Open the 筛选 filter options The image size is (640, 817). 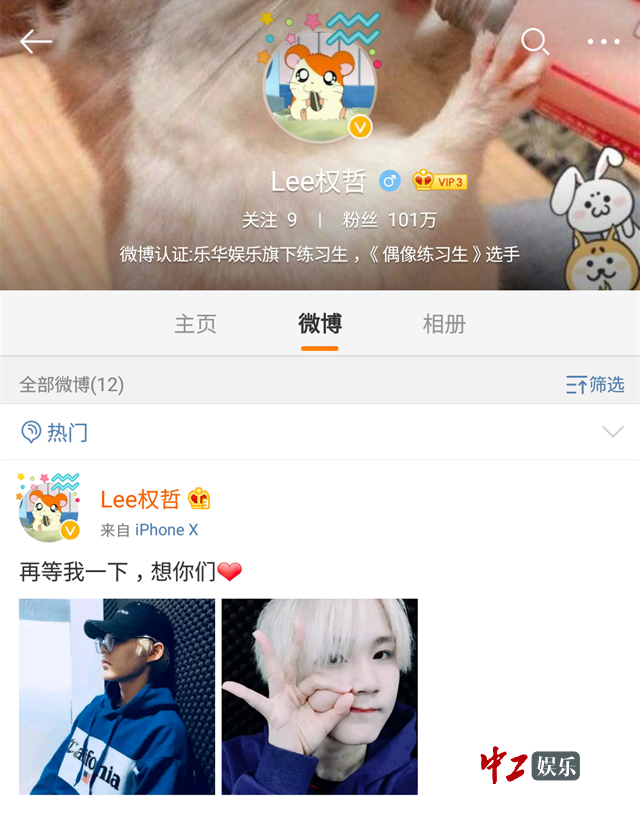coord(595,384)
